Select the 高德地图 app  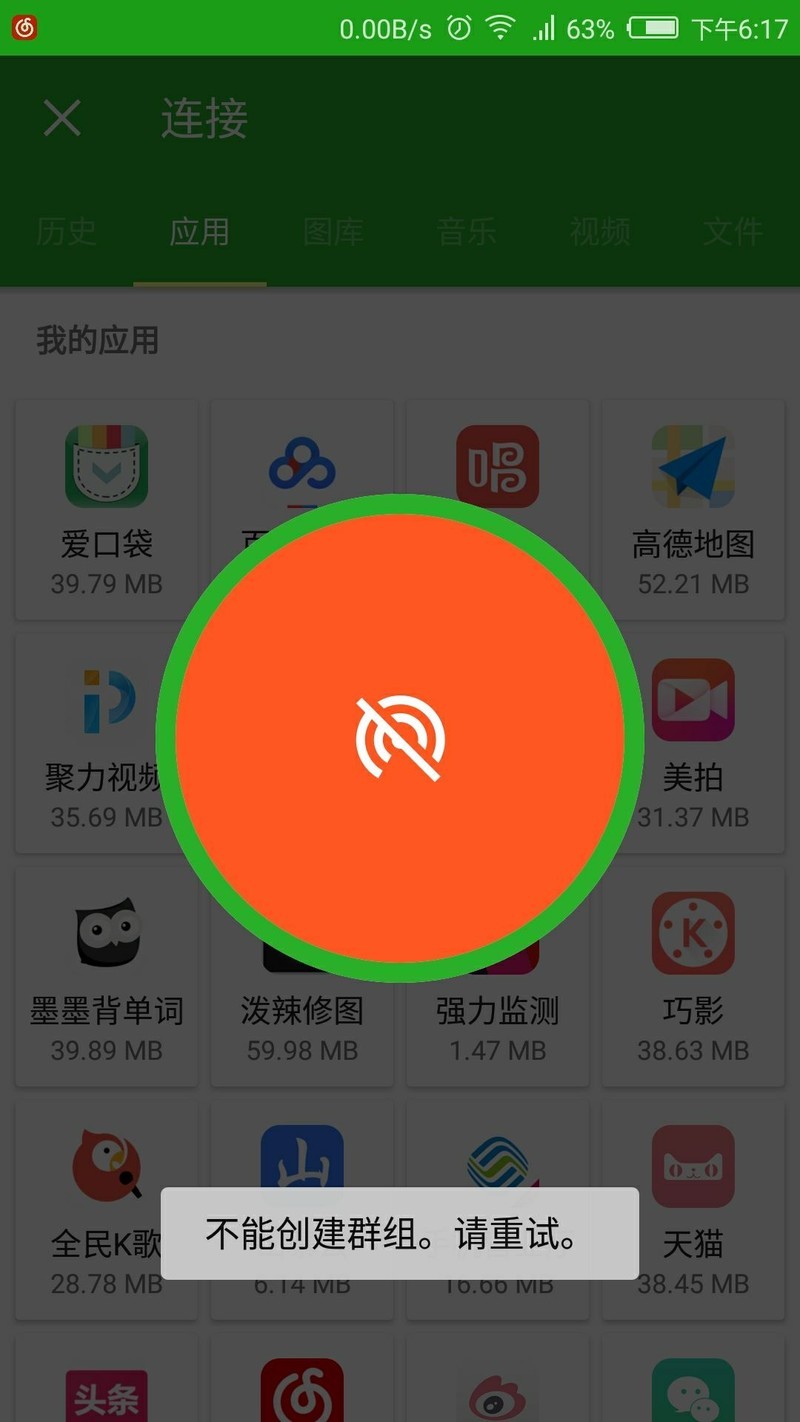coord(693,508)
